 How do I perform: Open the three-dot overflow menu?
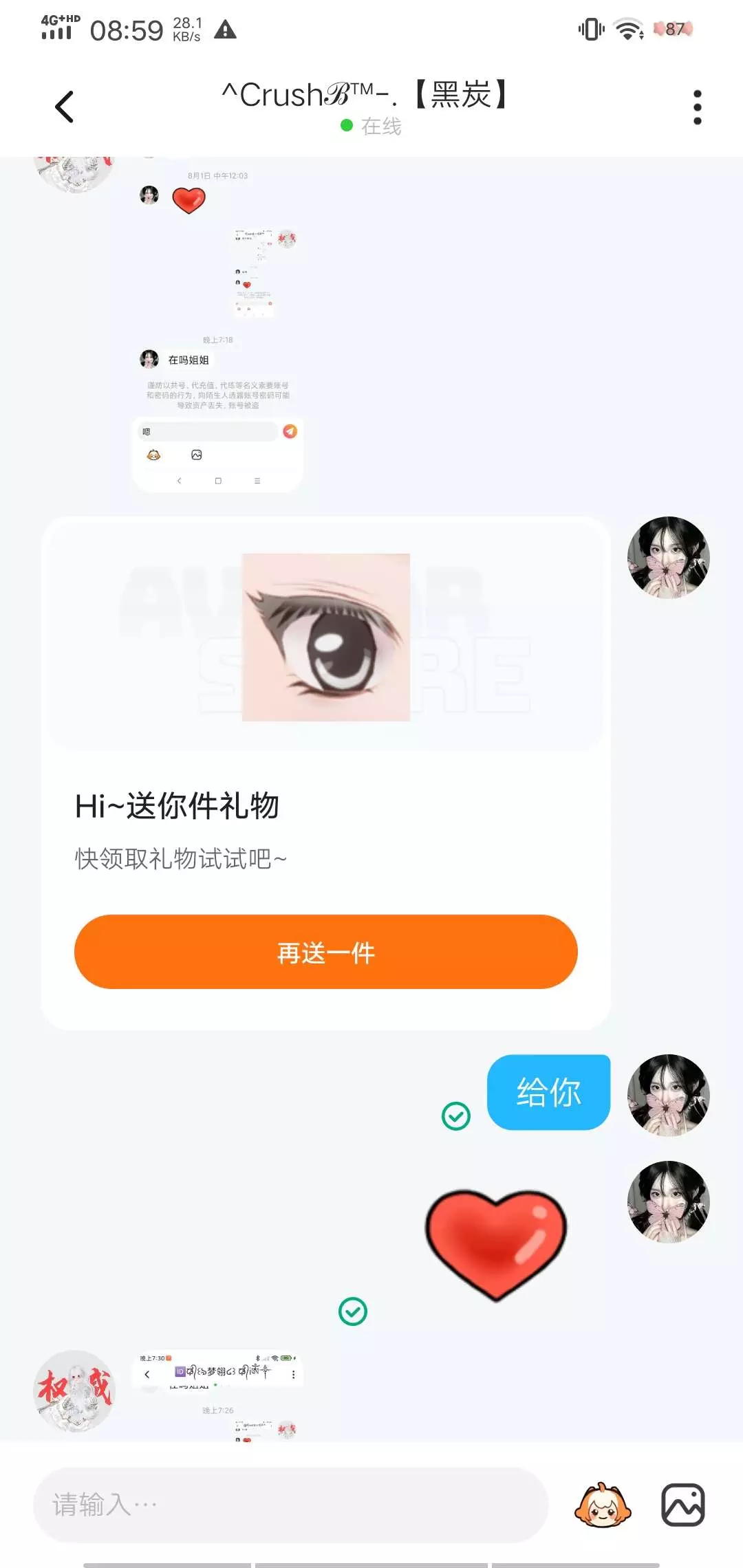697,107
